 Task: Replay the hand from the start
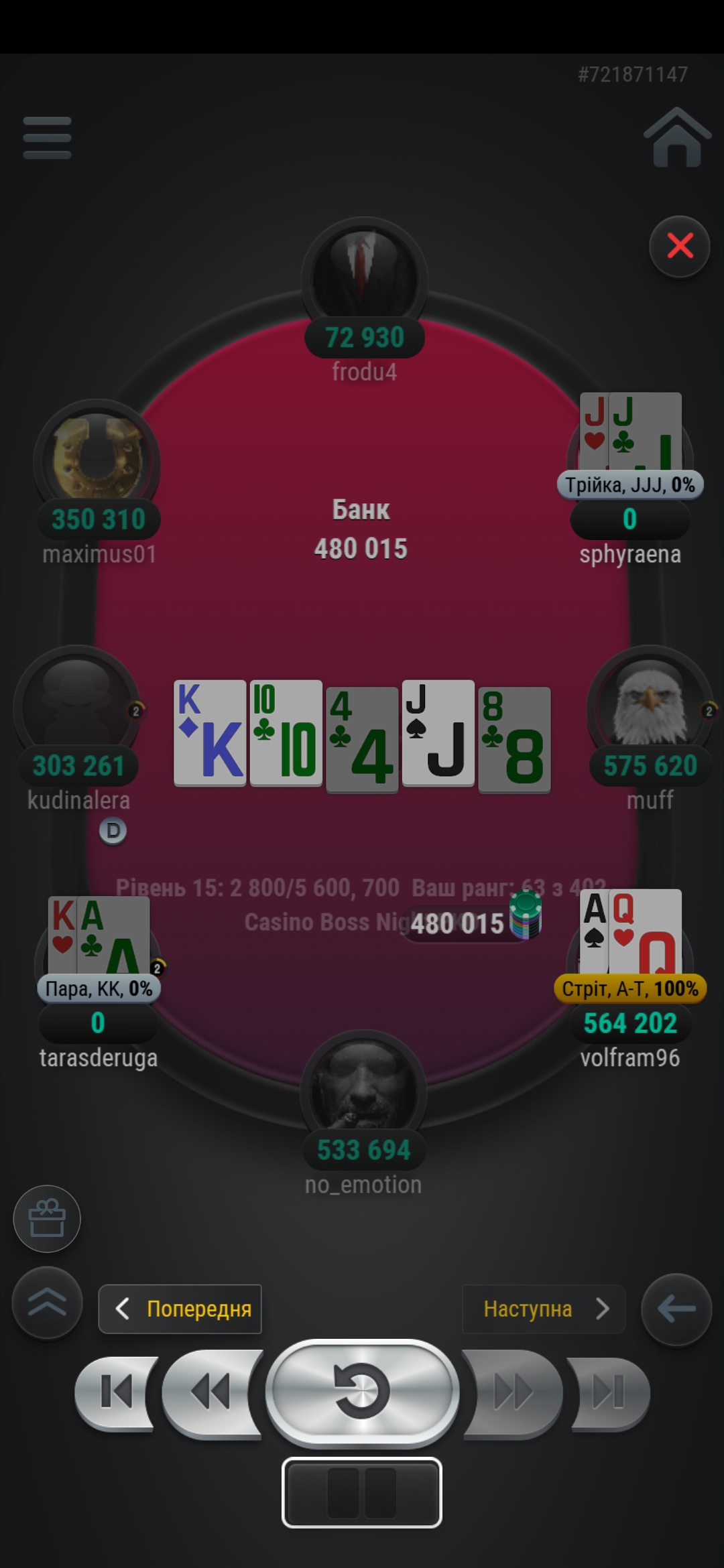pos(362,1392)
